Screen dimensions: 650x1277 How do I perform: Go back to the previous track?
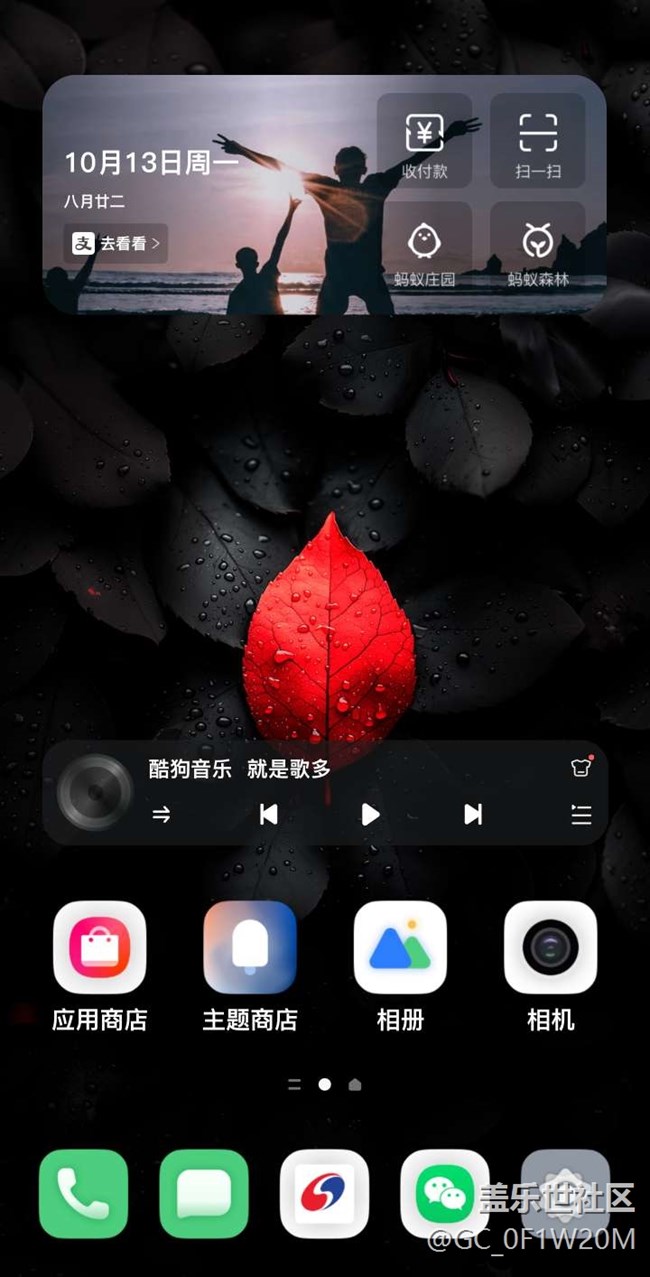point(268,815)
